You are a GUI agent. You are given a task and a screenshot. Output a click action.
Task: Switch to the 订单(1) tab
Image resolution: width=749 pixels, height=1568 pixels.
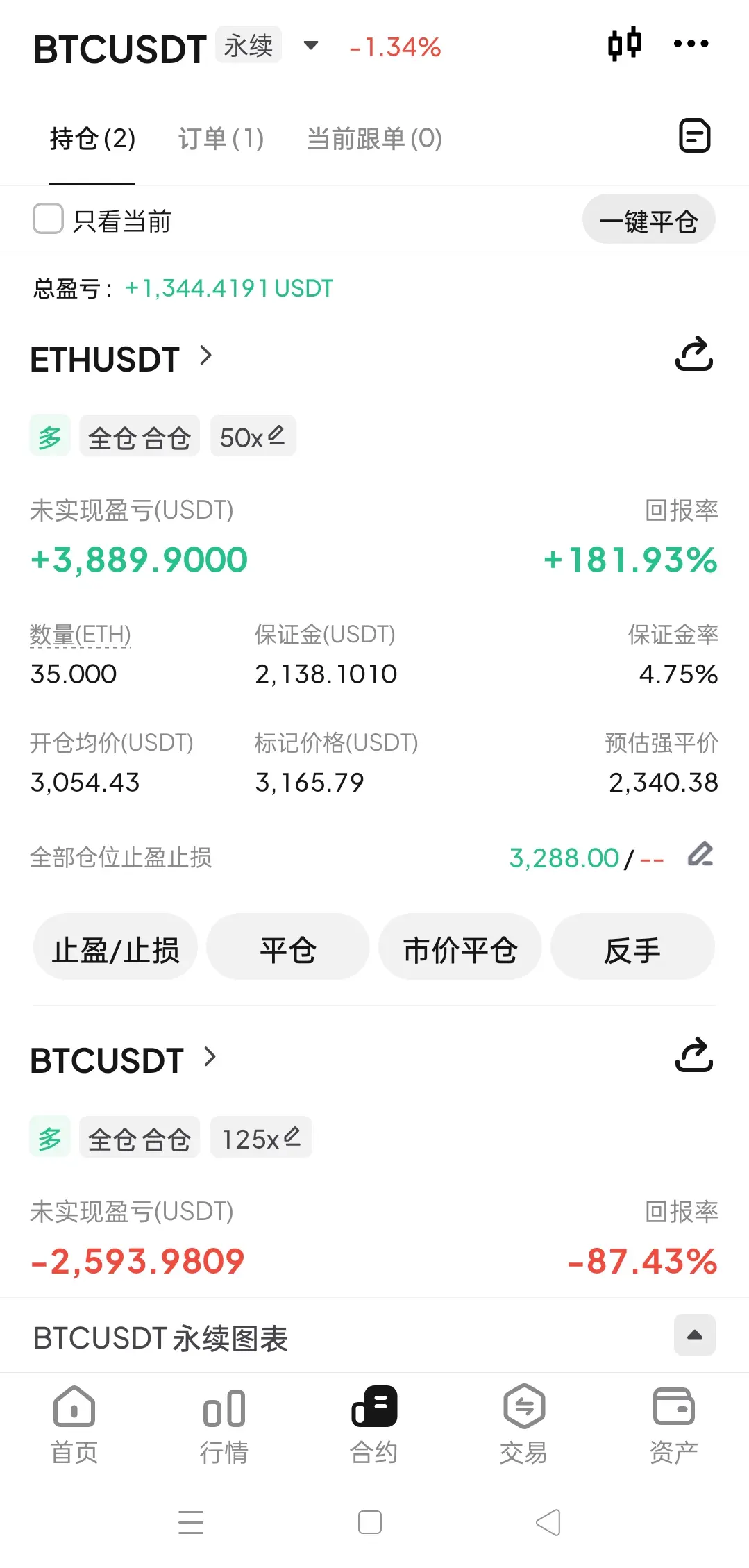click(221, 139)
